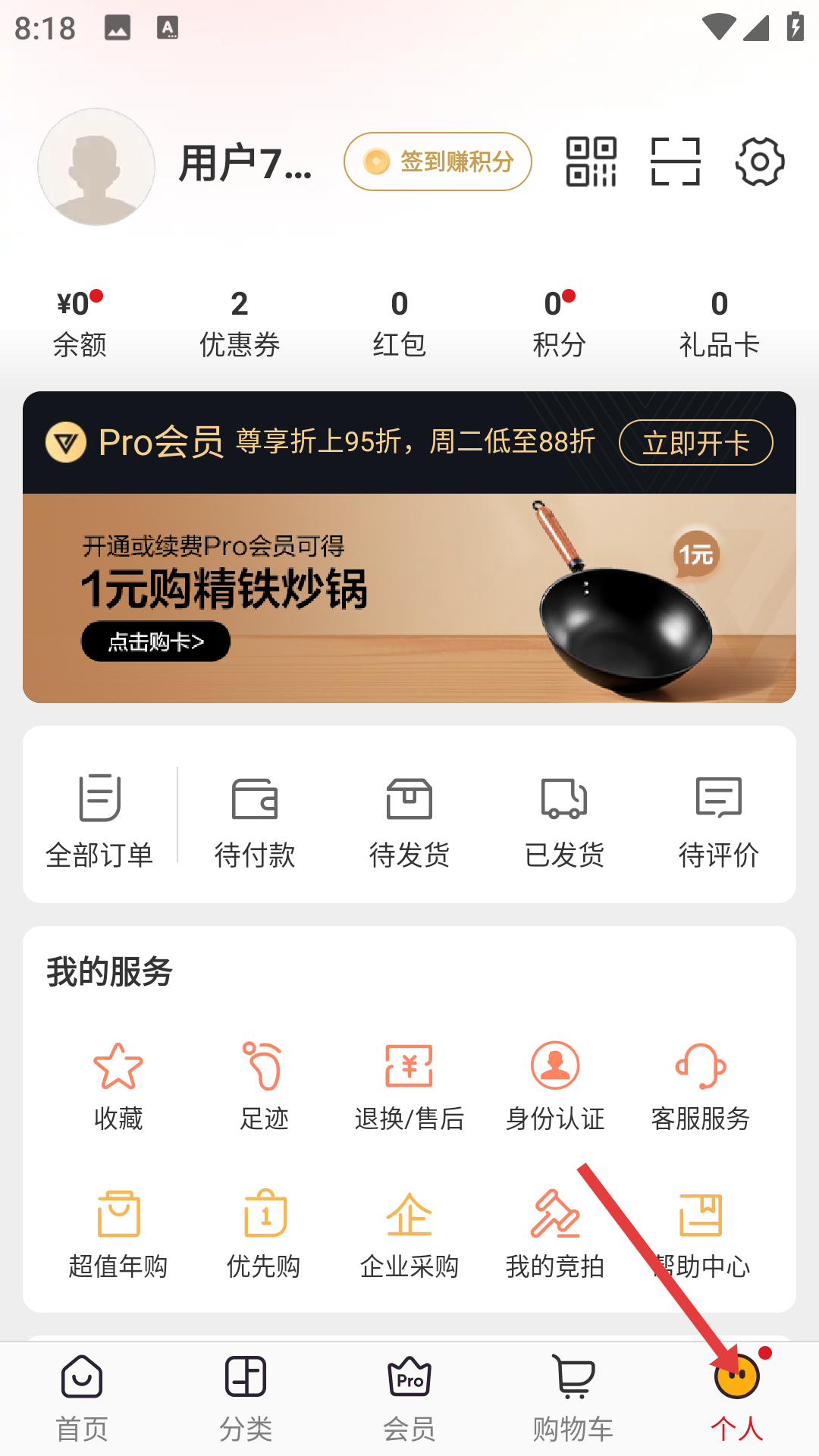This screenshot has height=1456, width=819.
Task: Tap the 点击购卡 banner button
Action: pyautogui.click(x=155, y=641)
